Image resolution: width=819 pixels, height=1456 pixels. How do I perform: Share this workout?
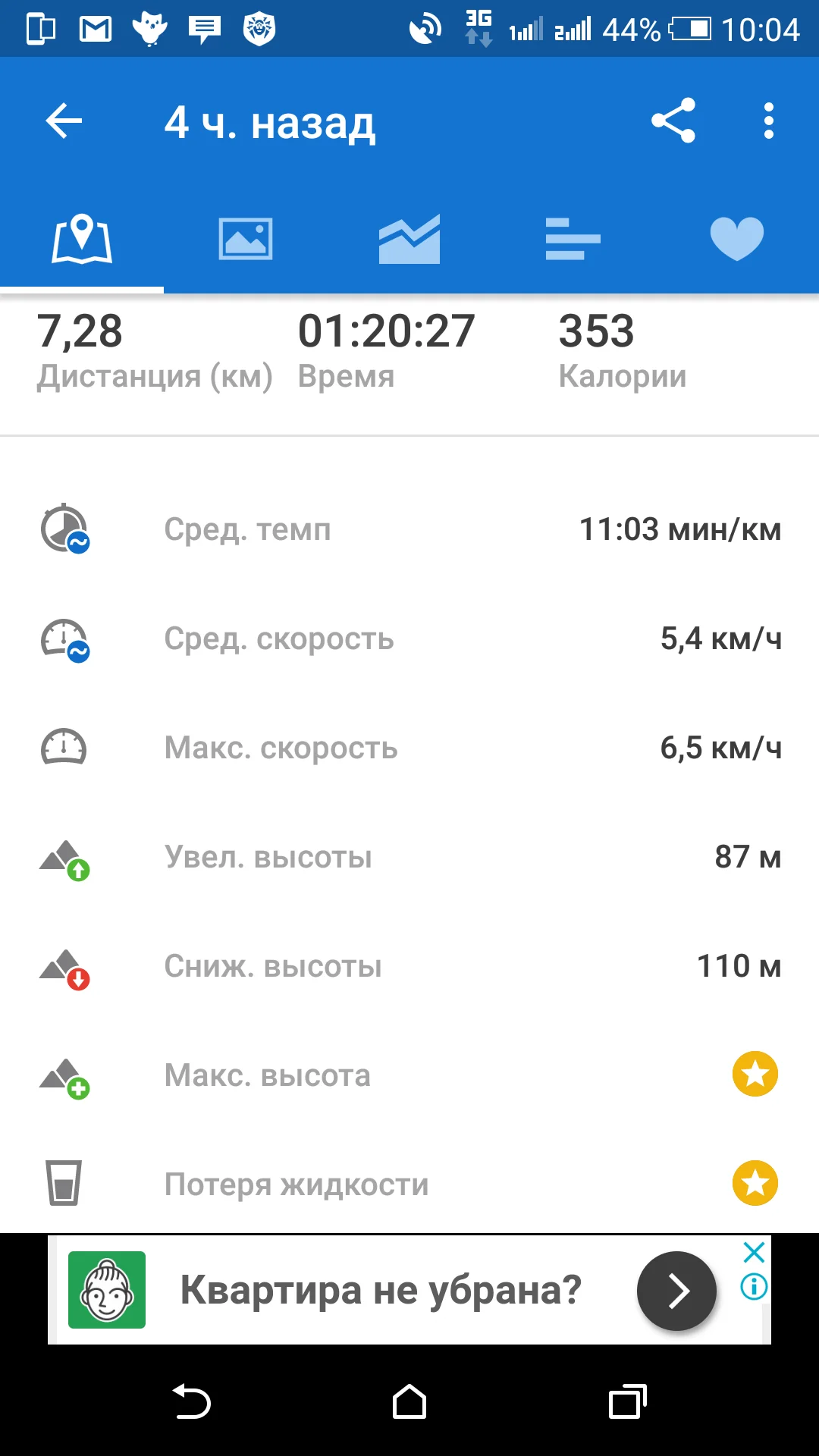point(673,121)
